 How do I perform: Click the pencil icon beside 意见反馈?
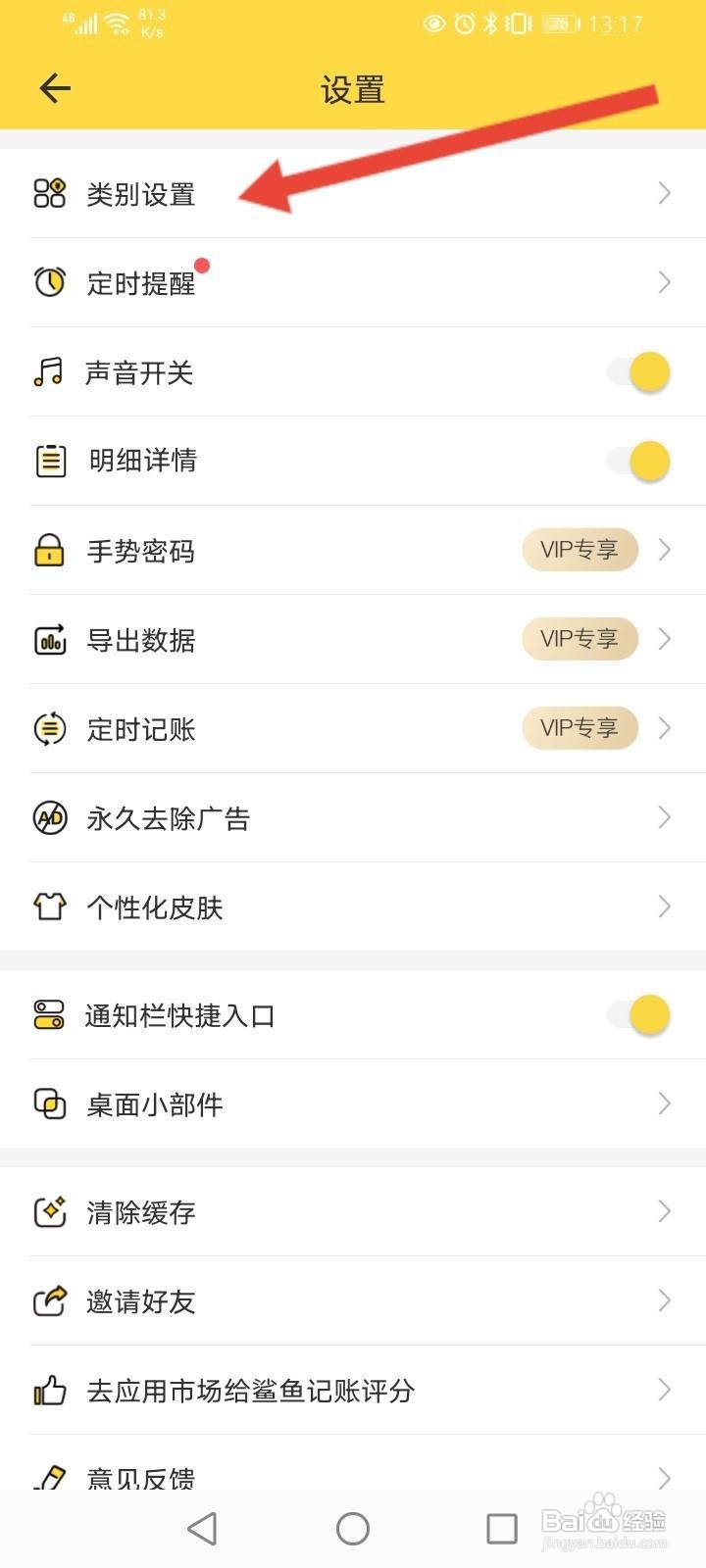pos(49,1479)
